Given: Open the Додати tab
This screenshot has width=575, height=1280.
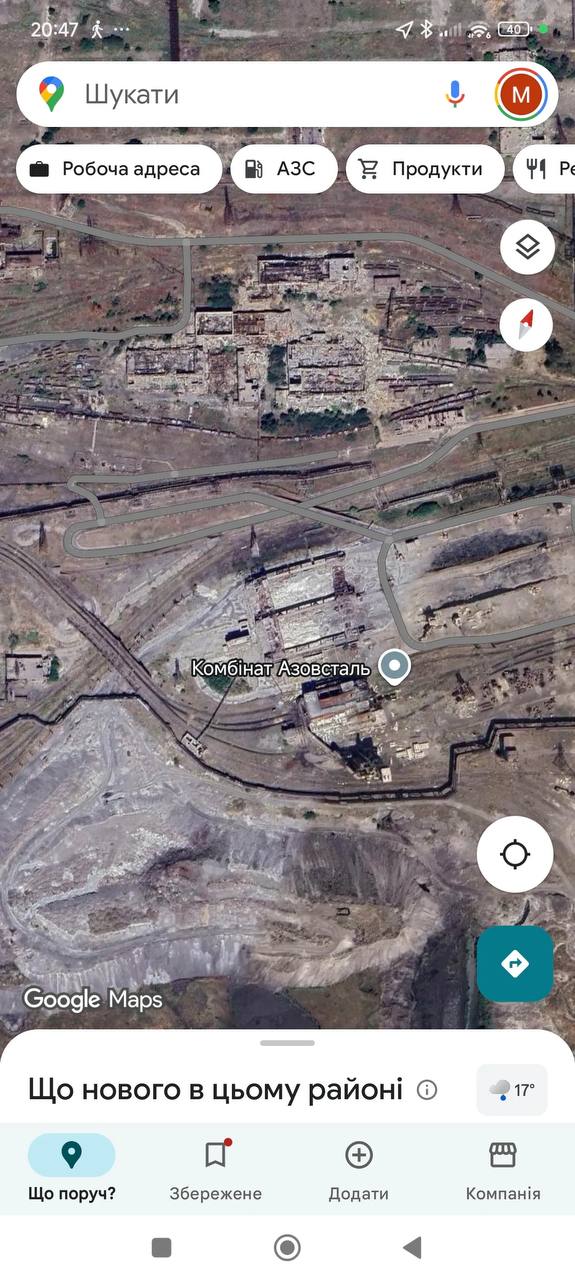Looking at the screenshot, I should click(x=358, y=1170).
